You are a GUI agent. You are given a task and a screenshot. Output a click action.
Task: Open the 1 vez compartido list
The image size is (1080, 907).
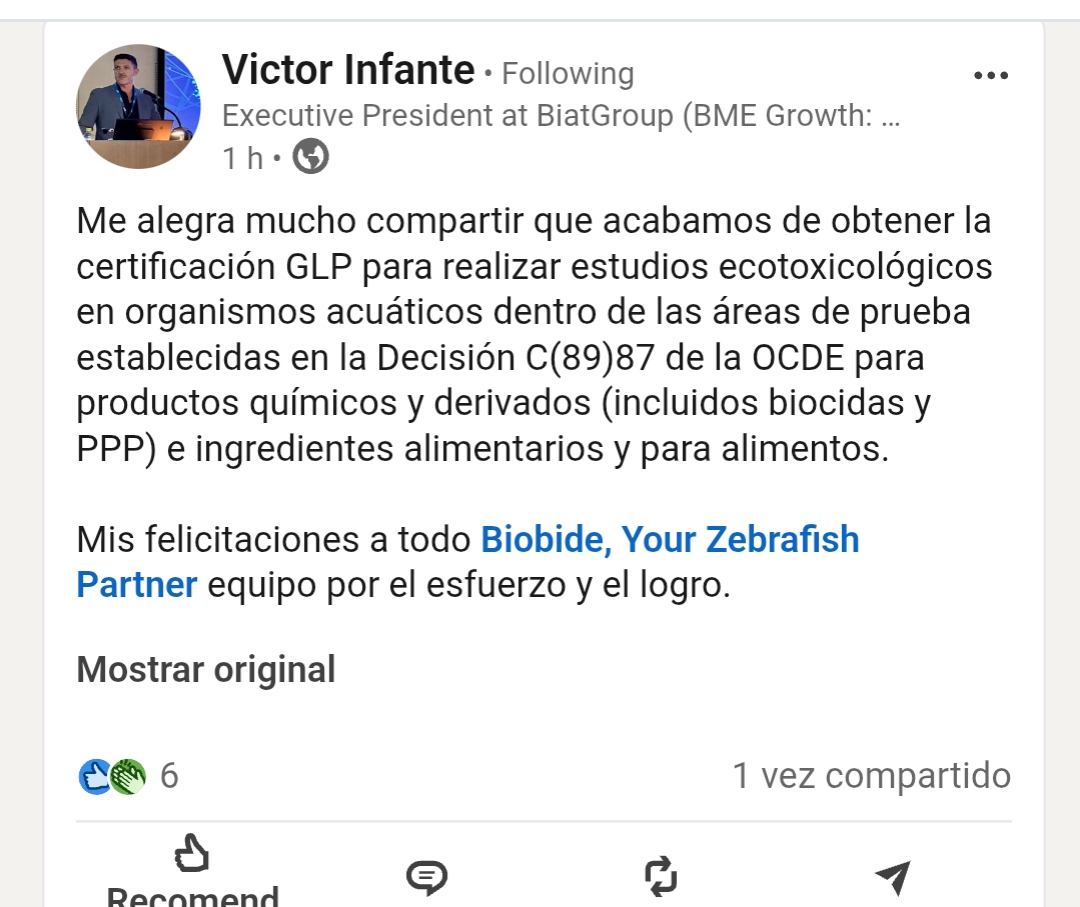[x=871, y=776]
